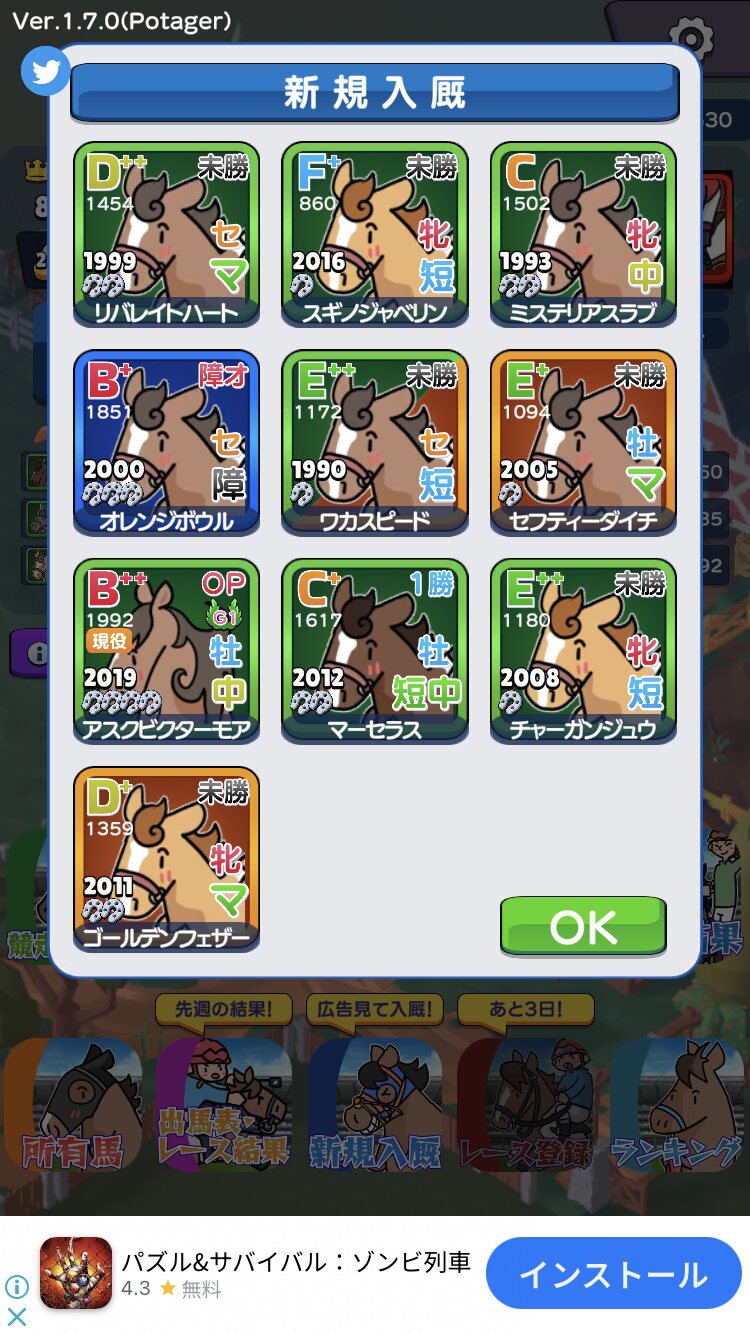Image resolution: width=750 pixels, height=1334 pixels.
Task: Select the オレンジボウル horse card
Action: click(166, 442)
